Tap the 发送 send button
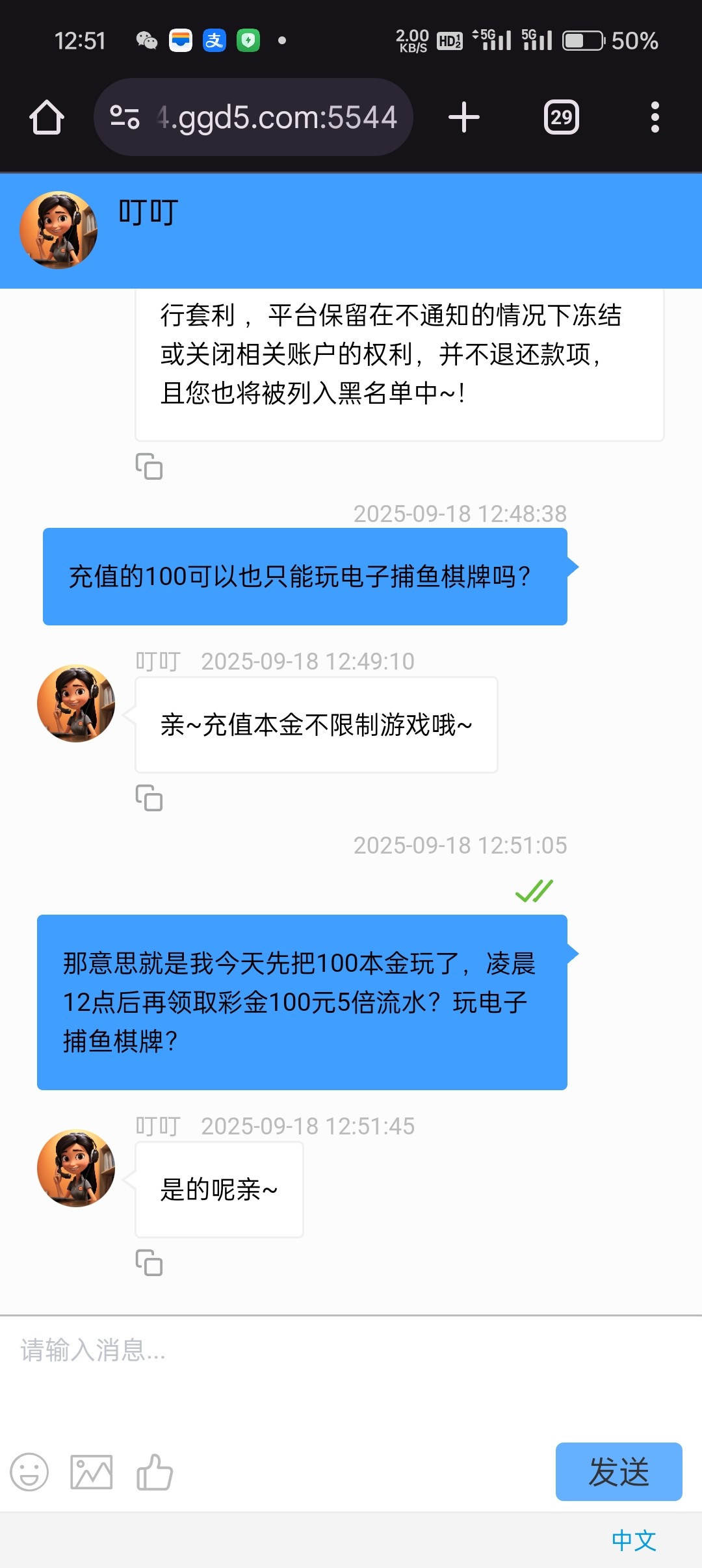The height and width of the screenshot is (1568, 702). tap(618, 1472)
